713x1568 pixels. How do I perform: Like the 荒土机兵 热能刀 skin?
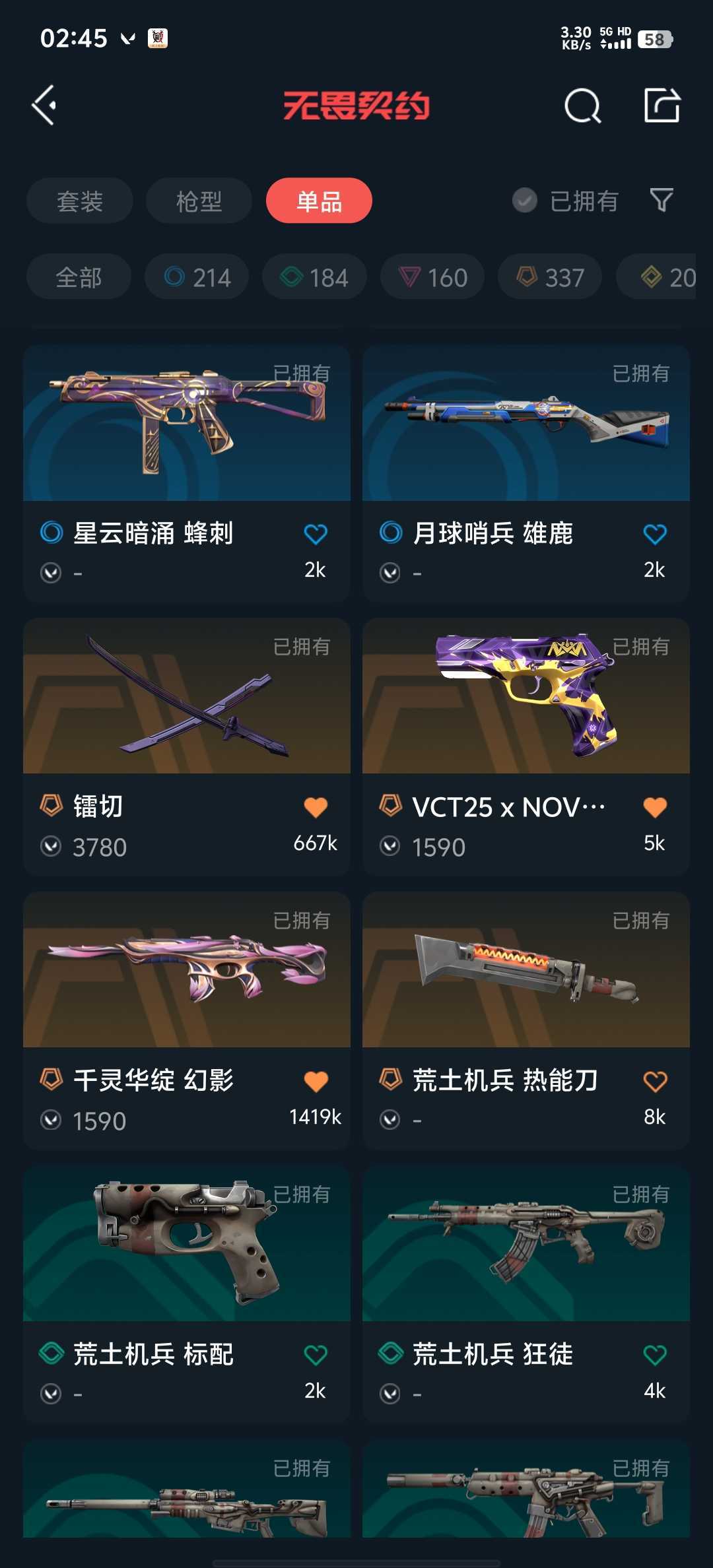pyautogui.click(x=655, y=1081)
